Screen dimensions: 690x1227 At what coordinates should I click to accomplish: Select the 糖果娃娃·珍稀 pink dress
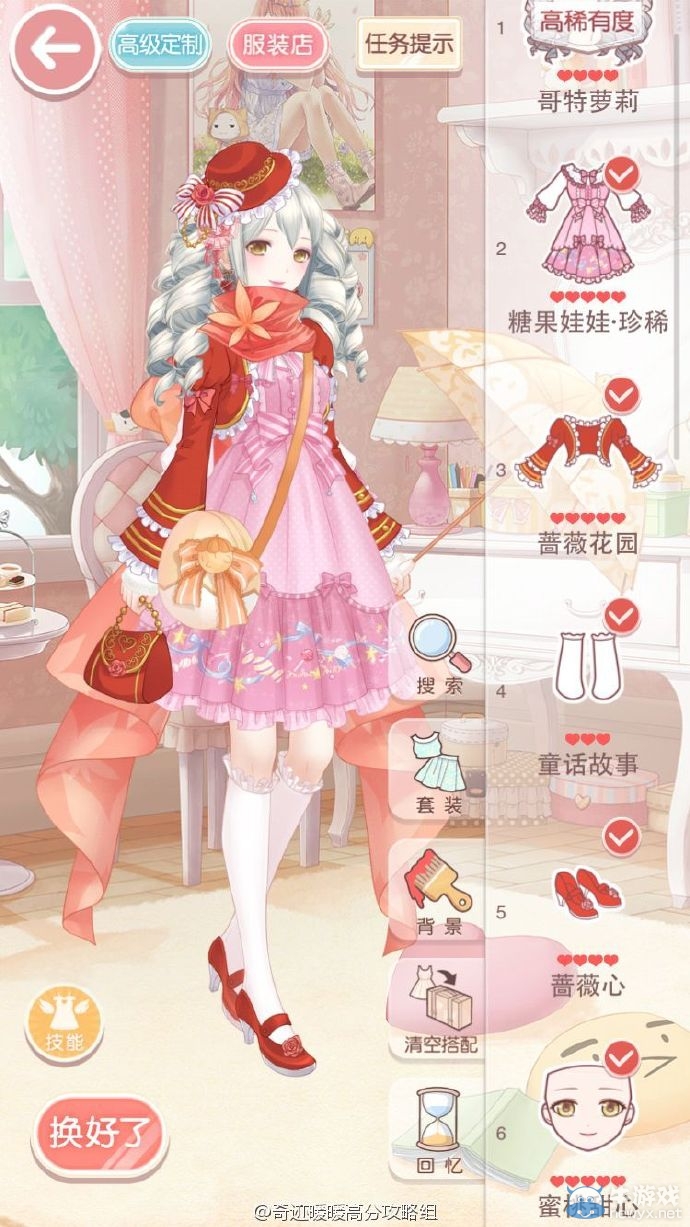point(588,225)
